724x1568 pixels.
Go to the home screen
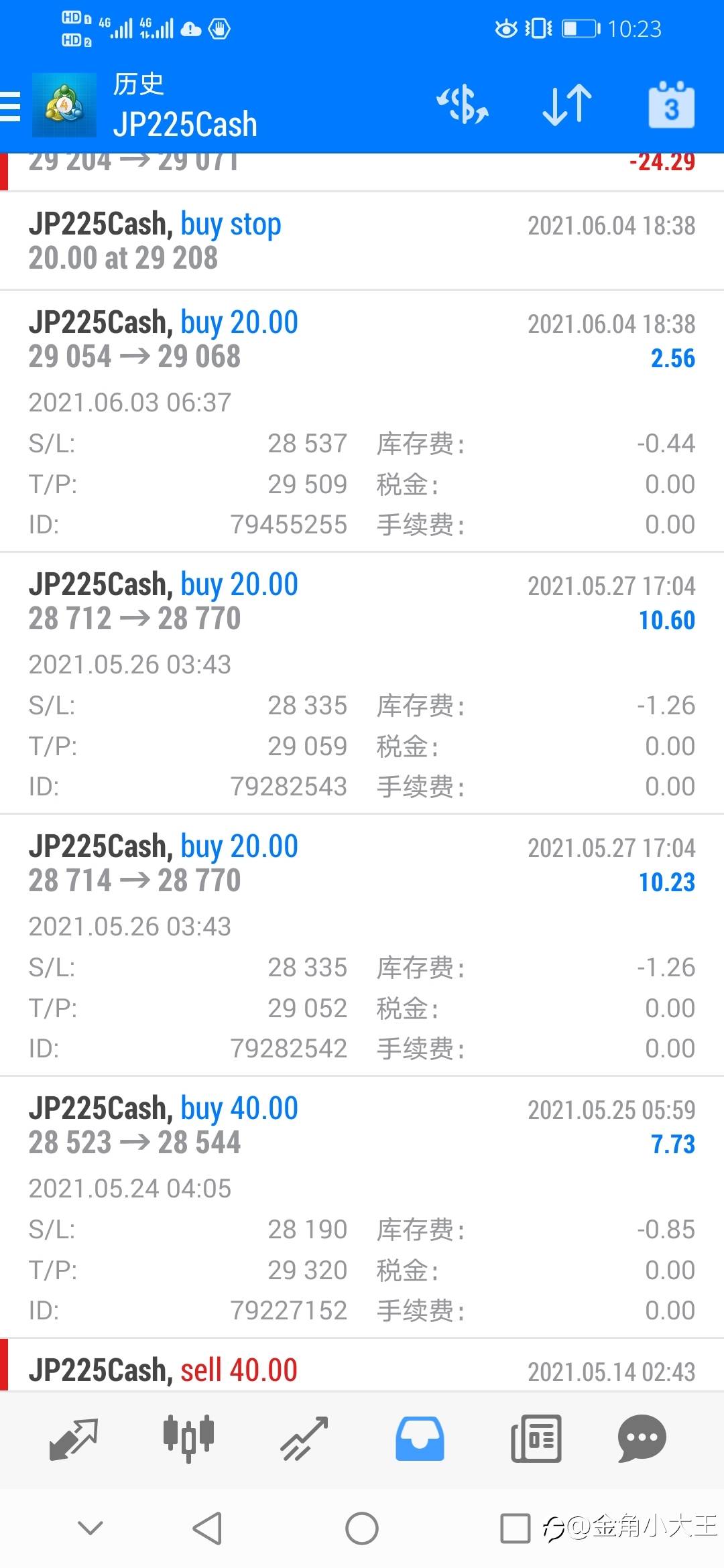coord(362,1528)
